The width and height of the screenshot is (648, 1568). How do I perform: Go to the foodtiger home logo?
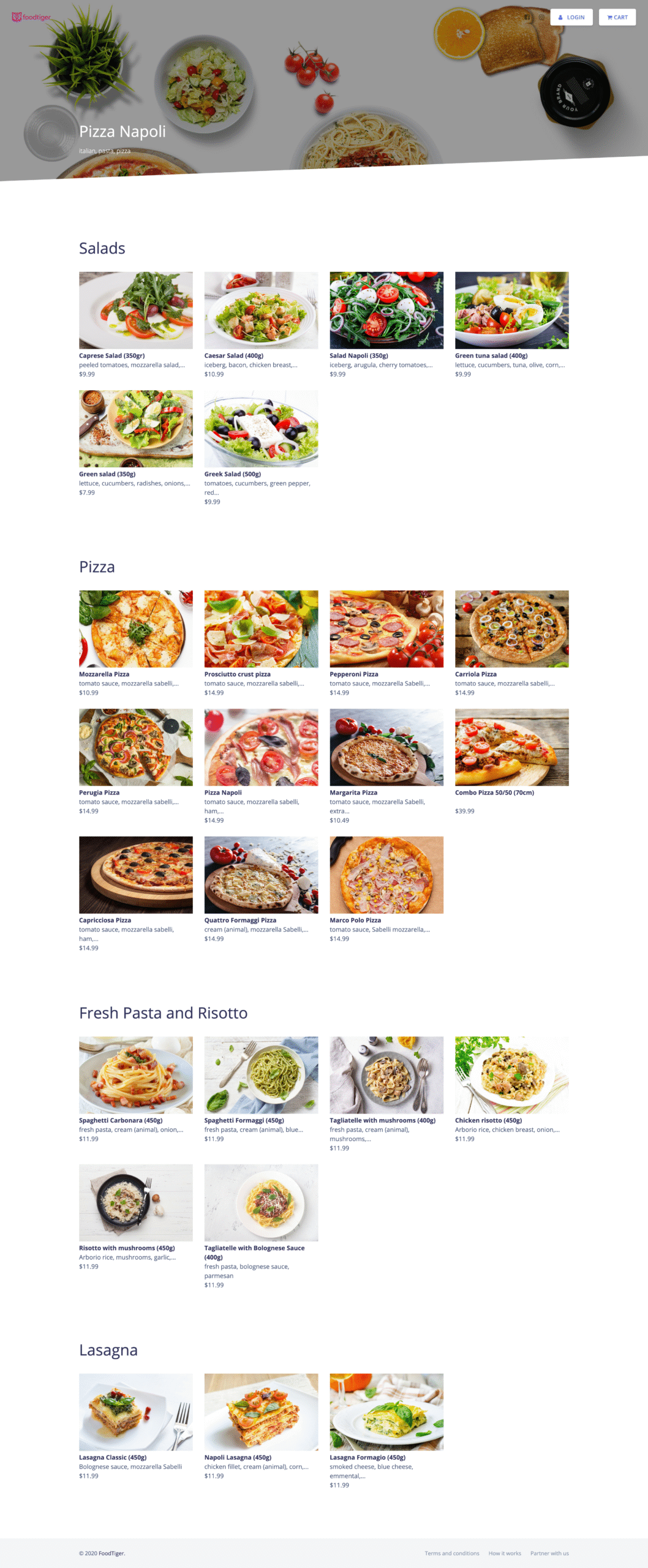(x=31, y=17)
